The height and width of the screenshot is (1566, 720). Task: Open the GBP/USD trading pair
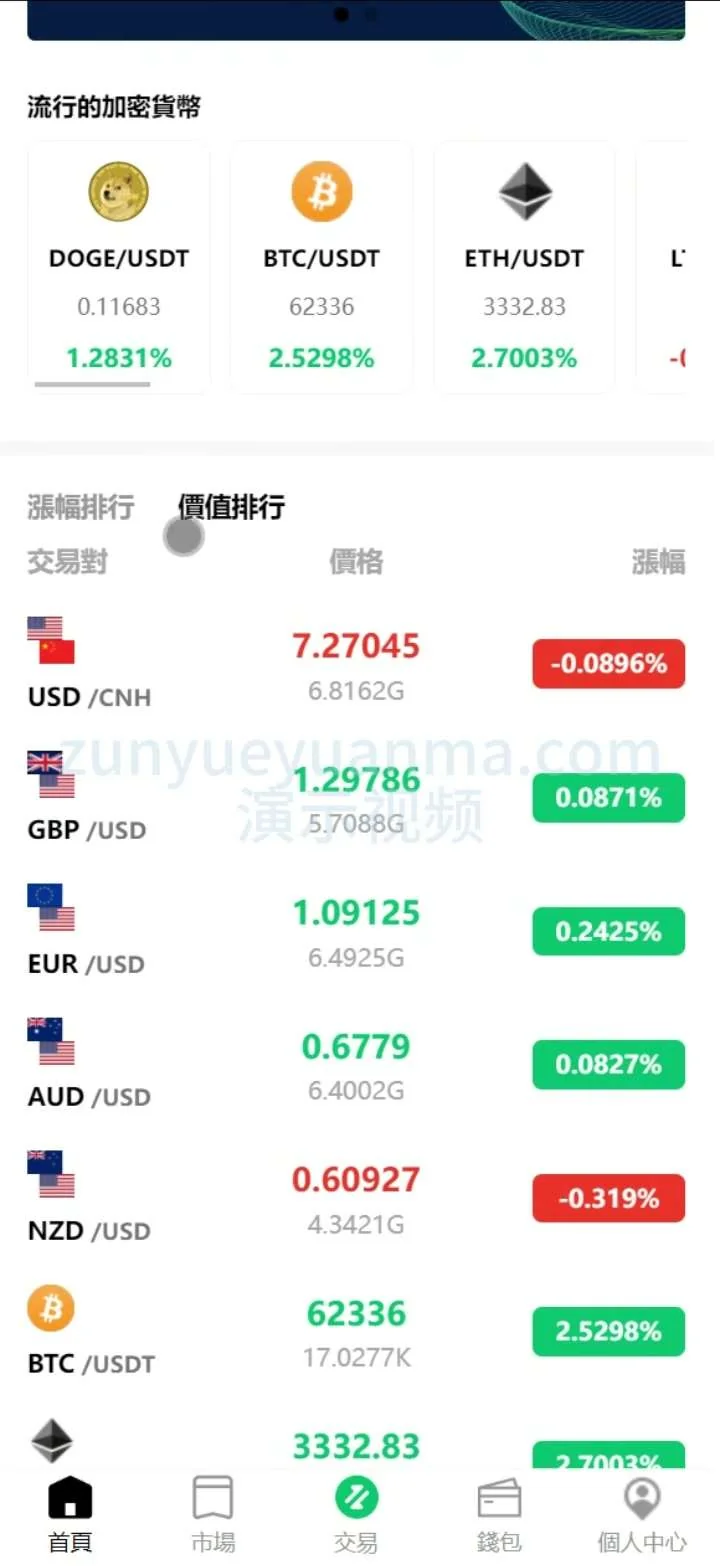(x=356, y=798)
